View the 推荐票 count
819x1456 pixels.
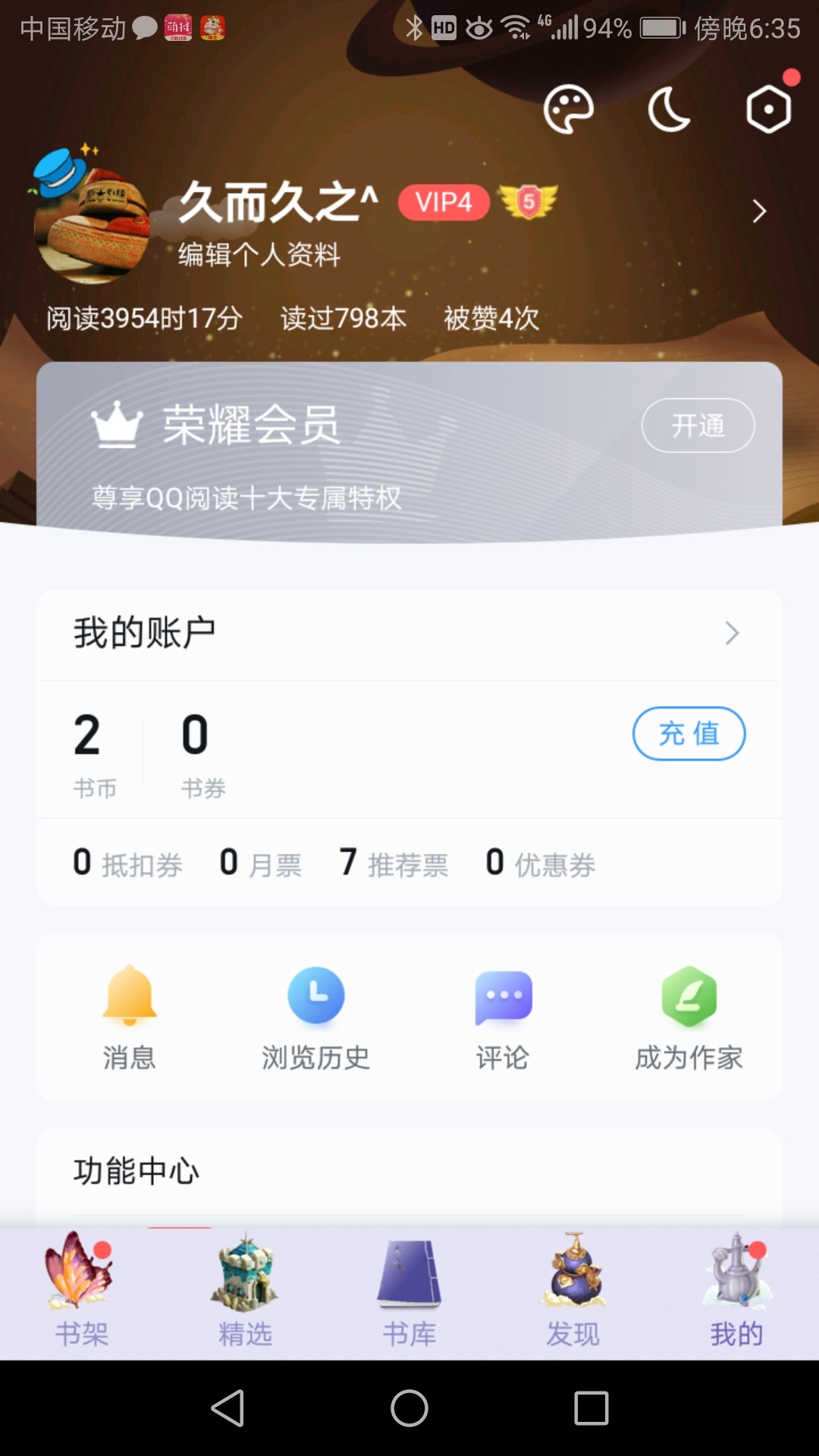[x=394, y=863]
